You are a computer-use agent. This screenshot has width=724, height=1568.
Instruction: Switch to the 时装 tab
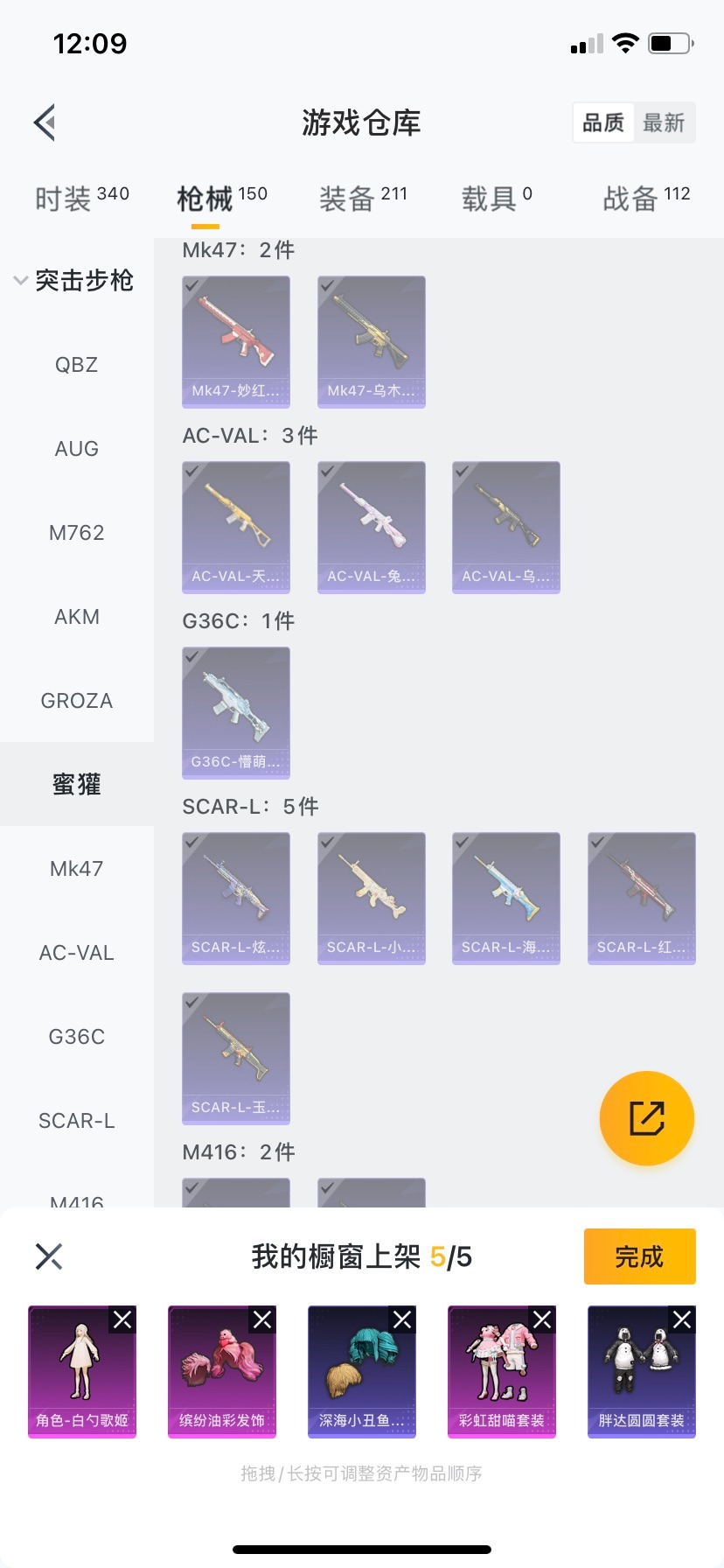tap(81, 199)
